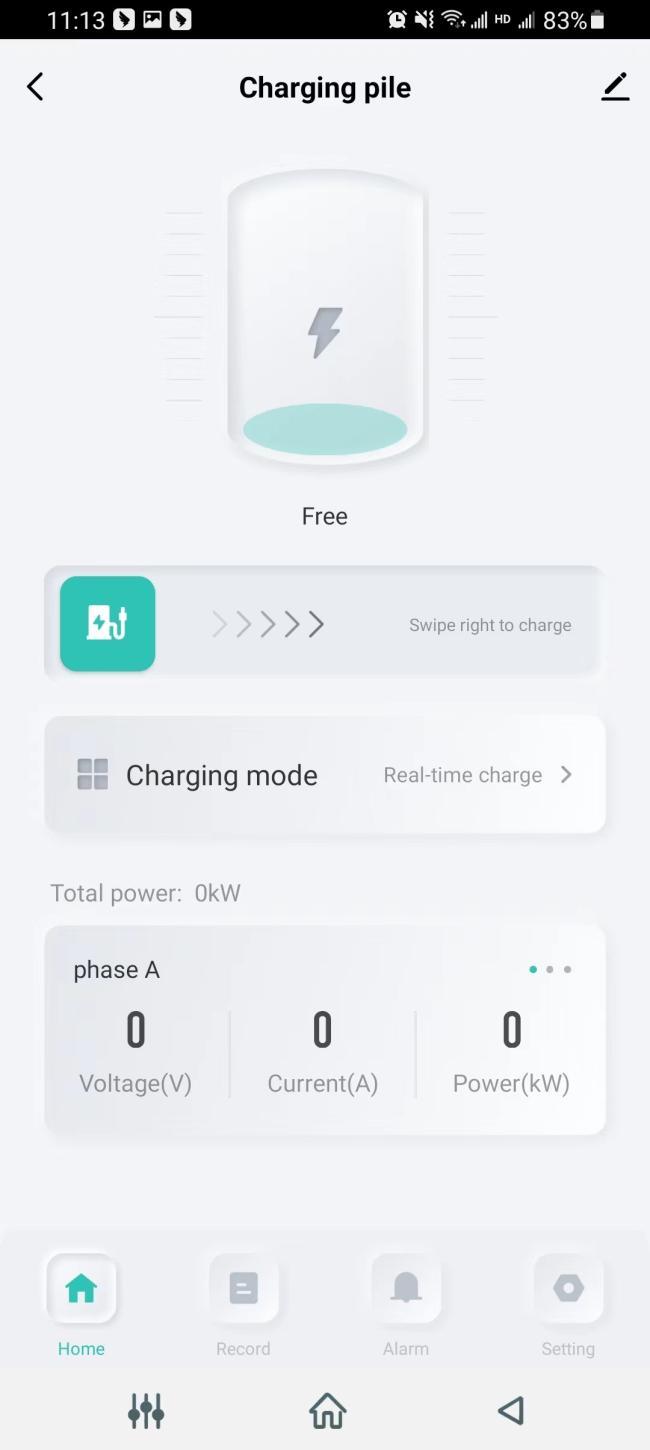This screenshot has height=1450, width=650.
Task: Go back using the top-left arrow
Action: coord(35,87)
